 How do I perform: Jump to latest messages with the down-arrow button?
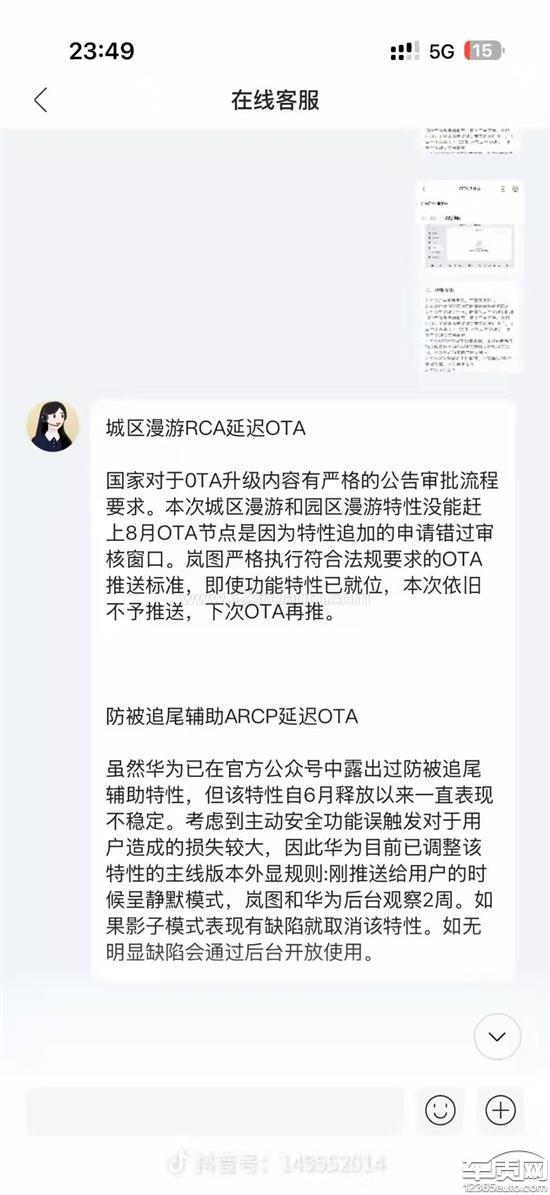pos(497,1036)
